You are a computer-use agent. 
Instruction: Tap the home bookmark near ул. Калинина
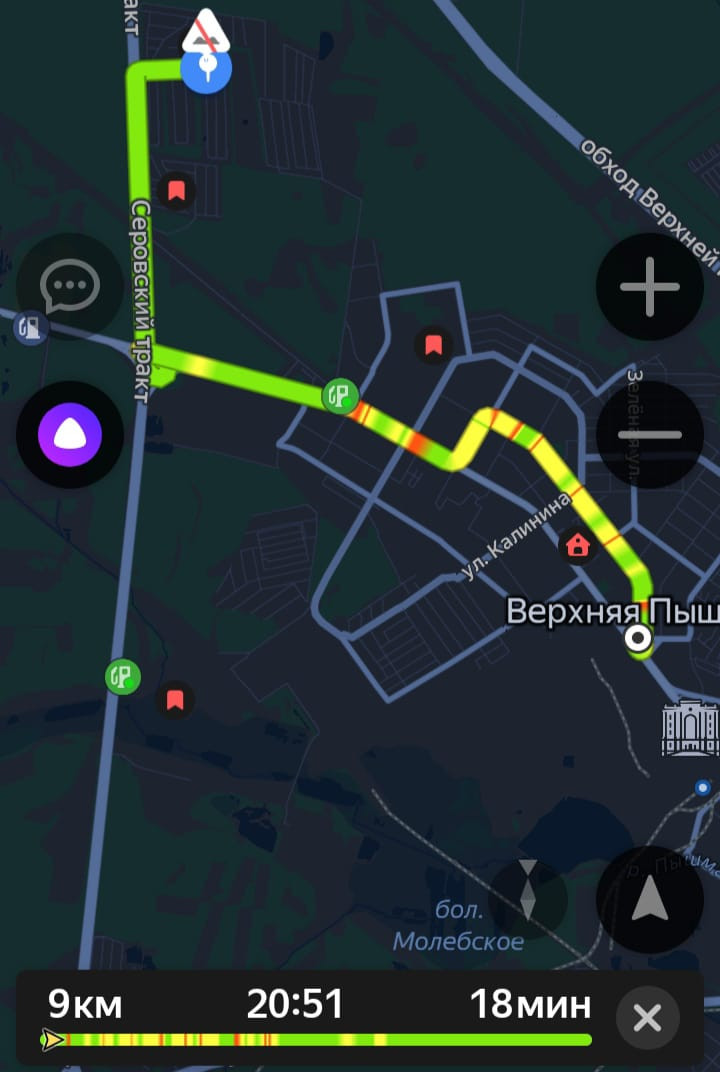click(x=577, y=545)
